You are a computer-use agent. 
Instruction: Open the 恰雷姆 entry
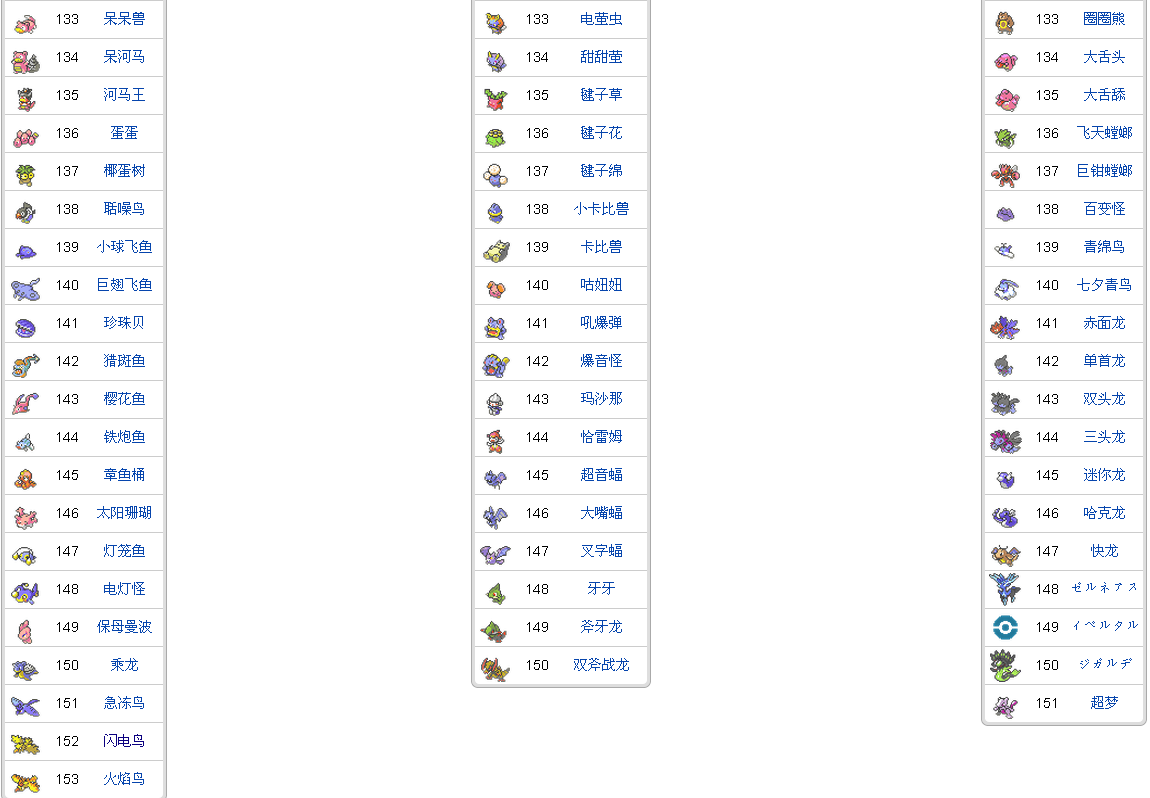[x=601, y=437]
